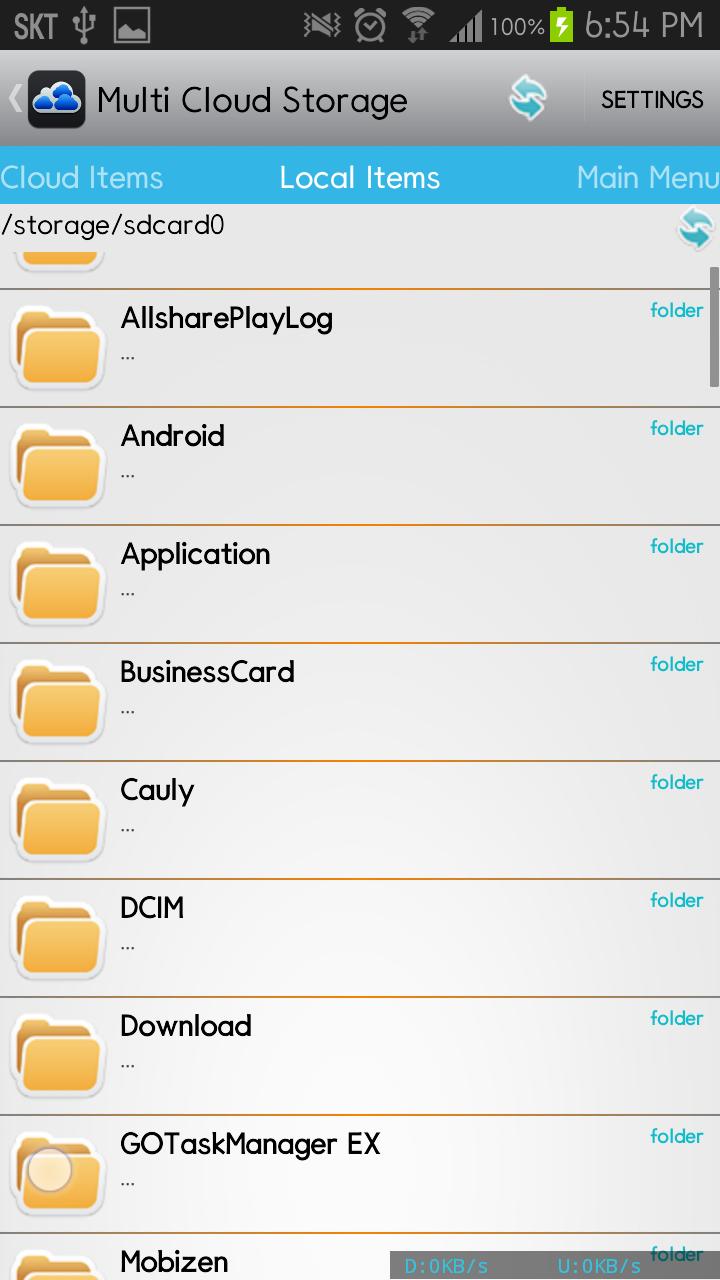Go back via Multi Cloud Storage icon
Image resolution: width=720 pixels, height=1280 pixels.
point(56,99)
